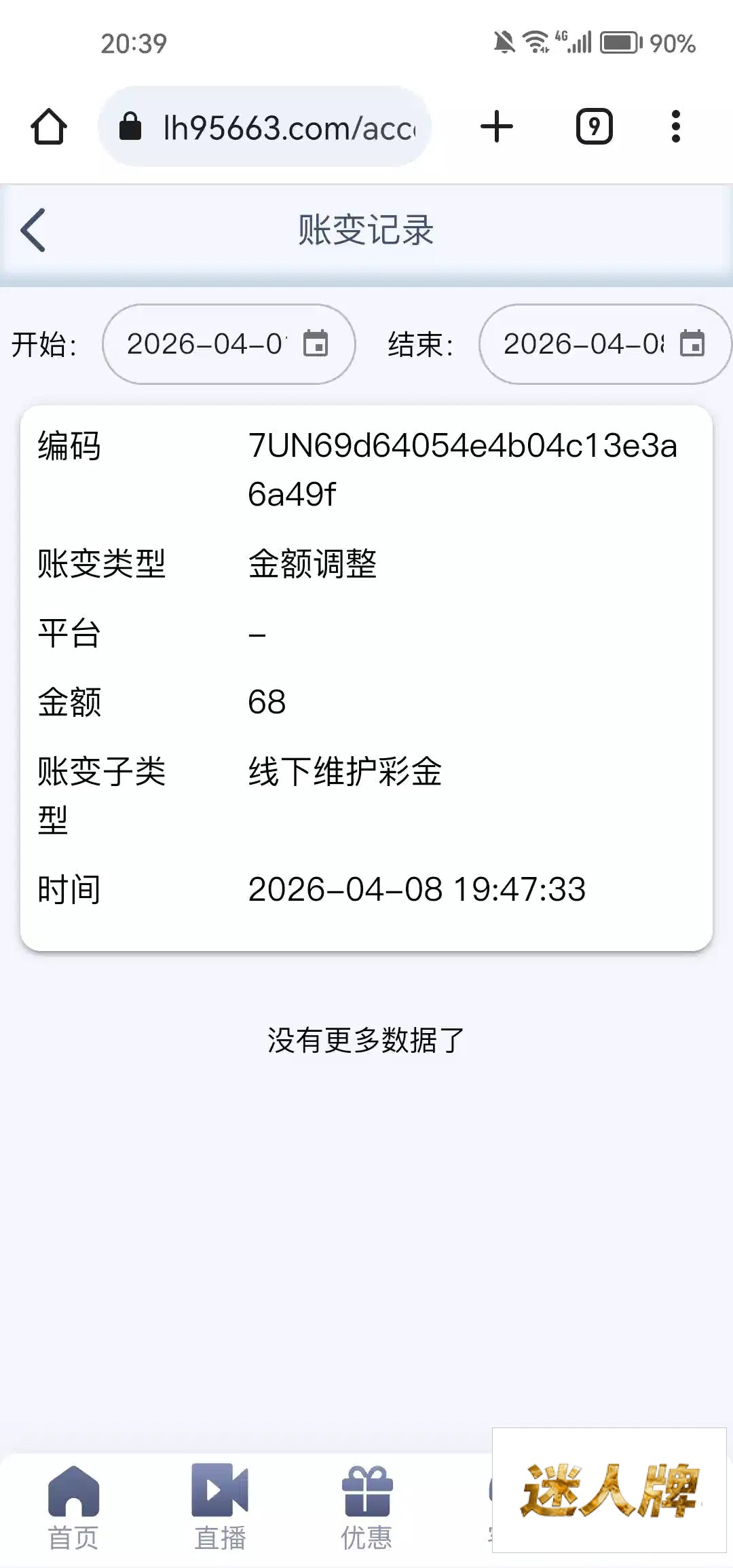Show the open tabs switcher
Viewport: 733px width, 1568px height.
point(594,127)
